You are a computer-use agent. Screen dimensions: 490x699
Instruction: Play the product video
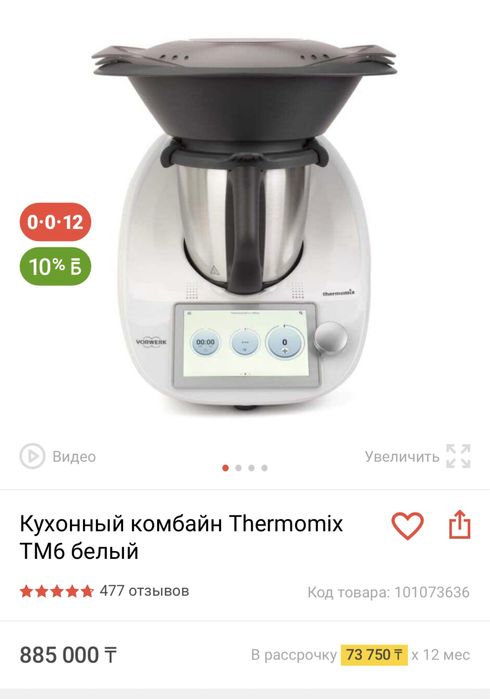[58, 456]
